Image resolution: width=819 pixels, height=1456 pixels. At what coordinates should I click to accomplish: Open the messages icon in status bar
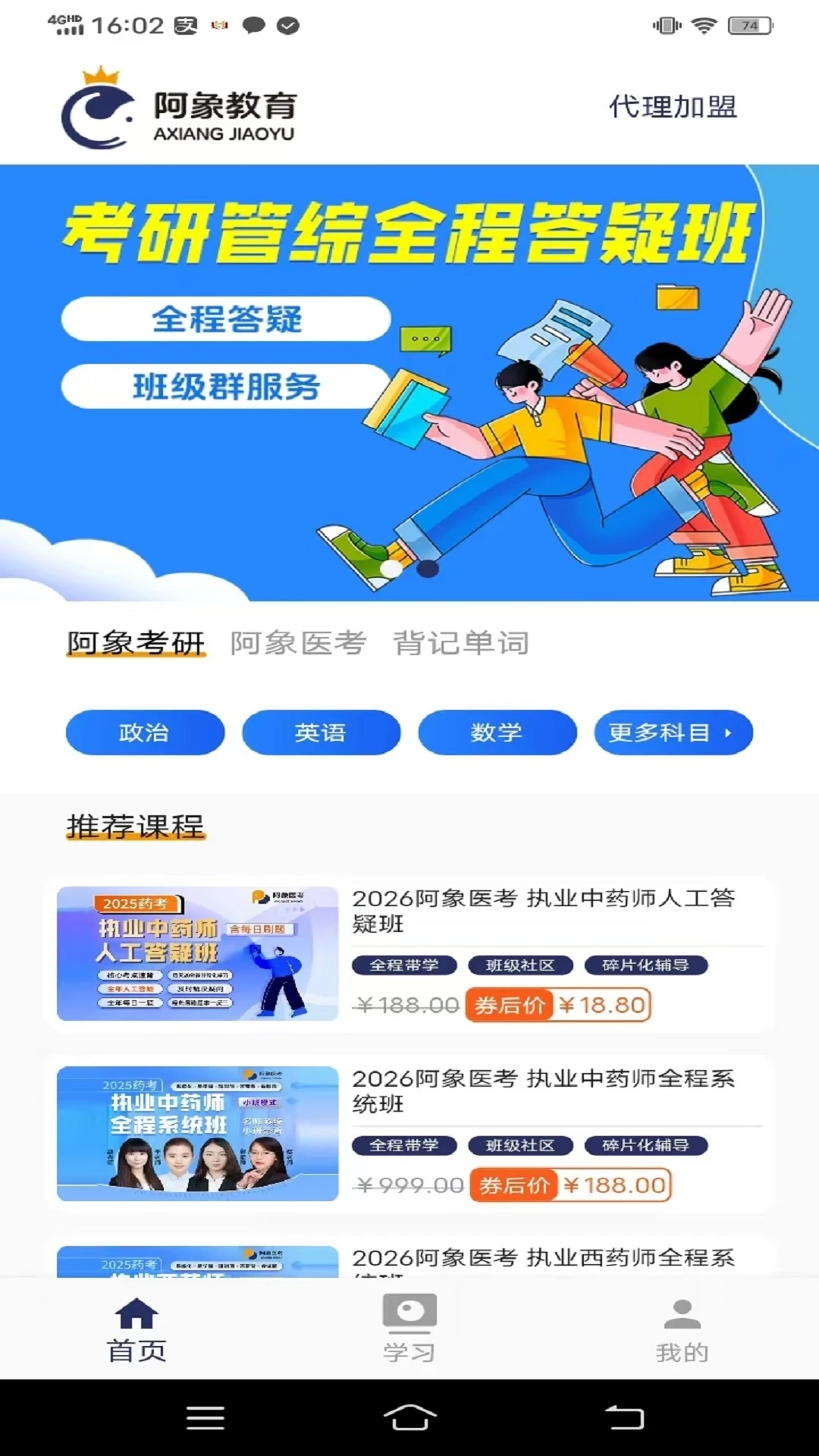coord(253,24)
